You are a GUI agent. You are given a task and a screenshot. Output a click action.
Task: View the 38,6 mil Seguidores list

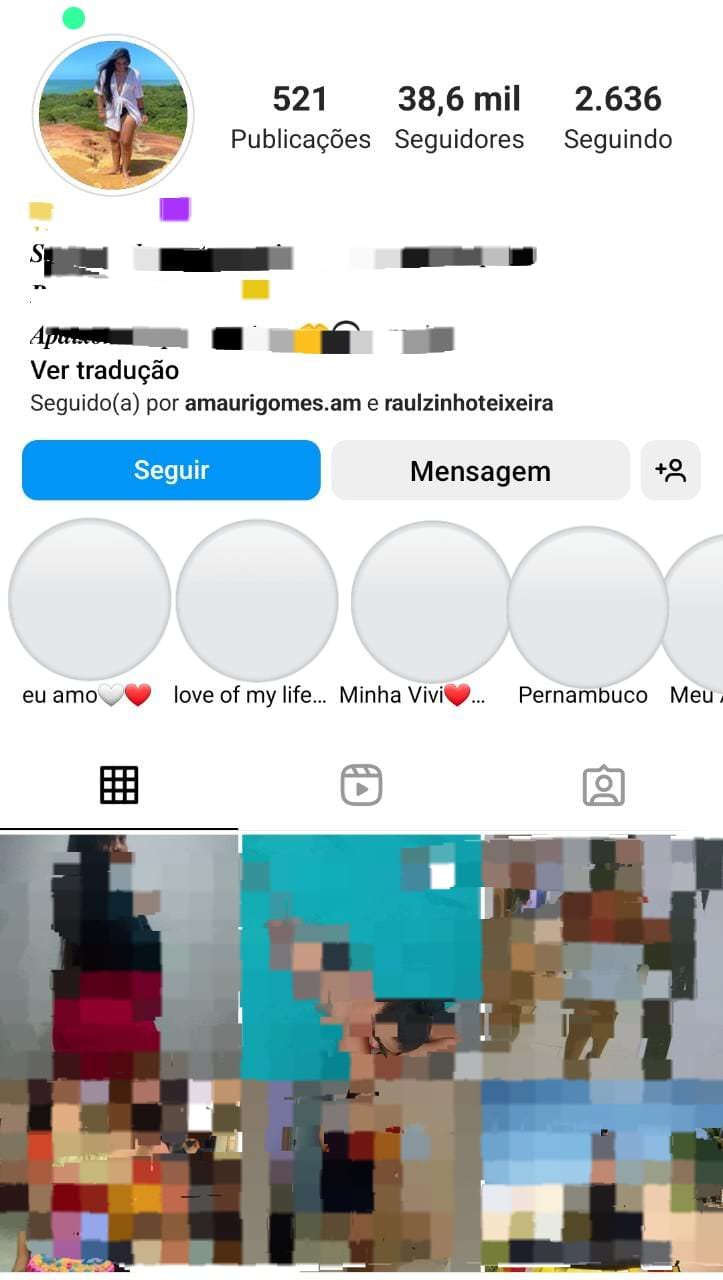459,117
